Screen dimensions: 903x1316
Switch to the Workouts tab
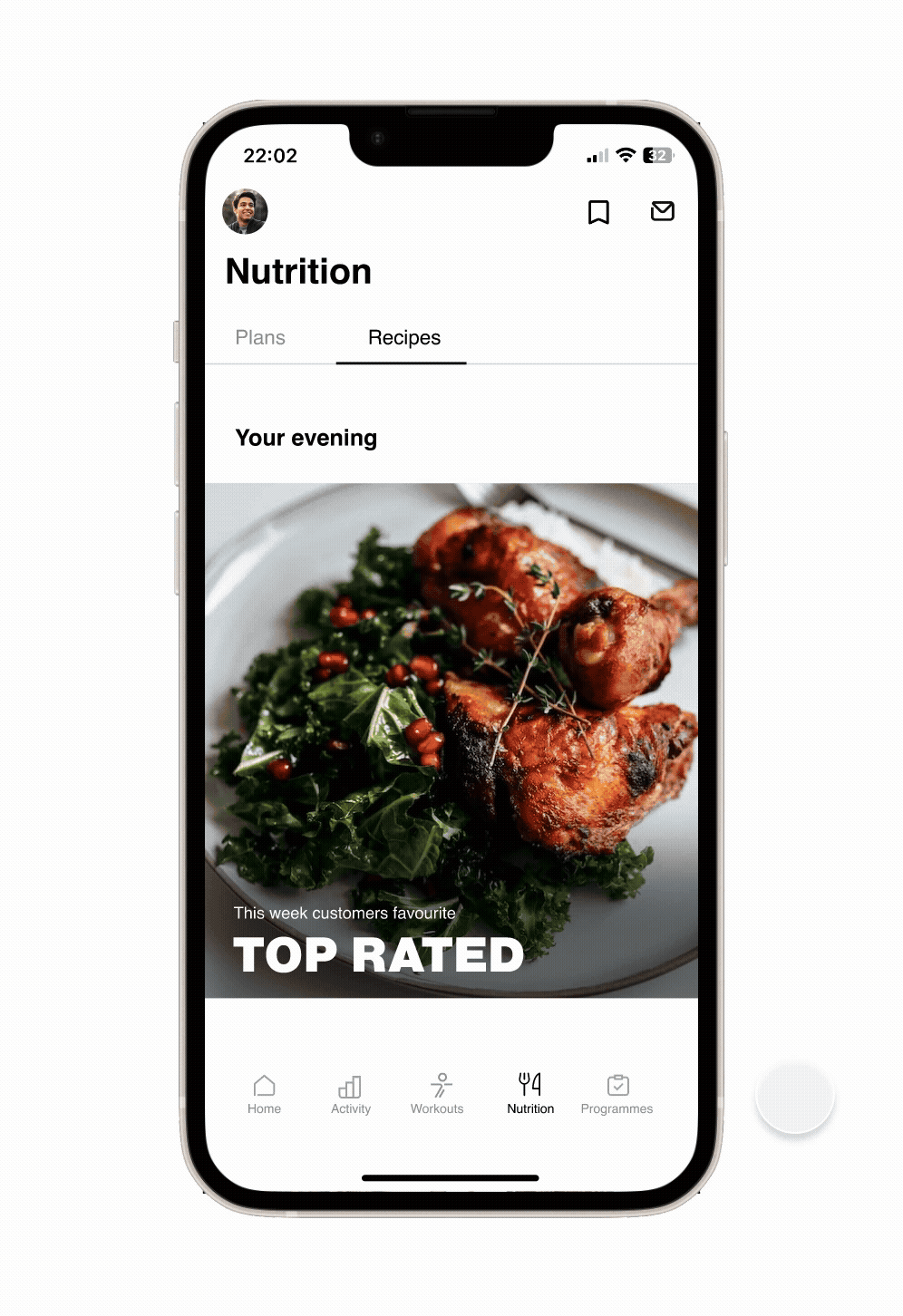437,1094
